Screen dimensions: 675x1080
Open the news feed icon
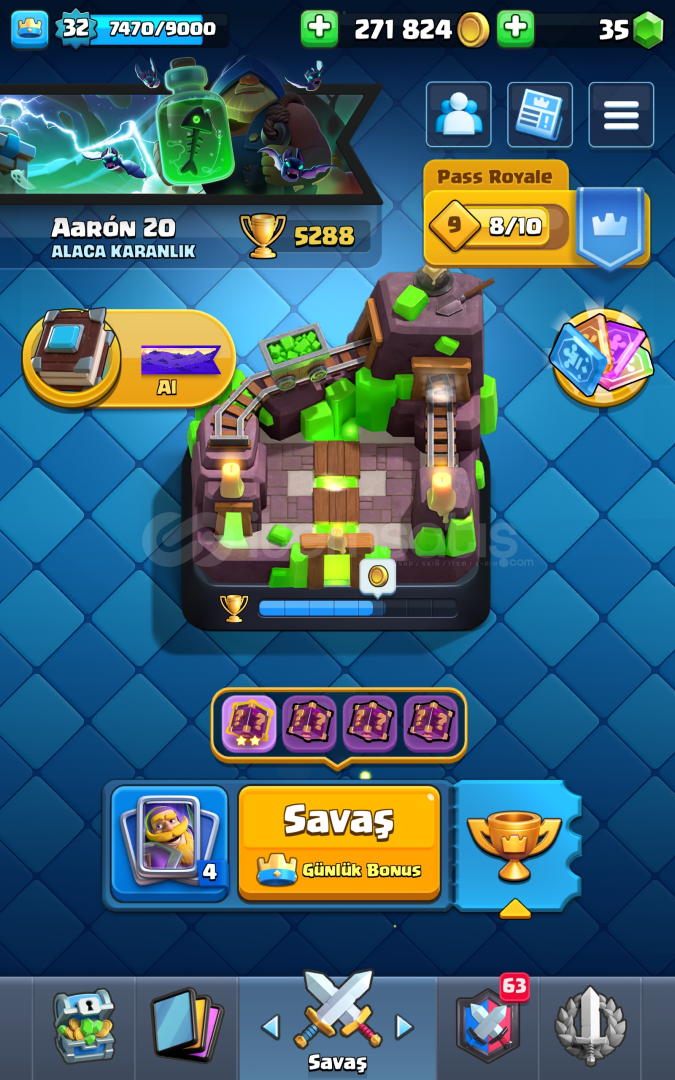coord(540,115)
